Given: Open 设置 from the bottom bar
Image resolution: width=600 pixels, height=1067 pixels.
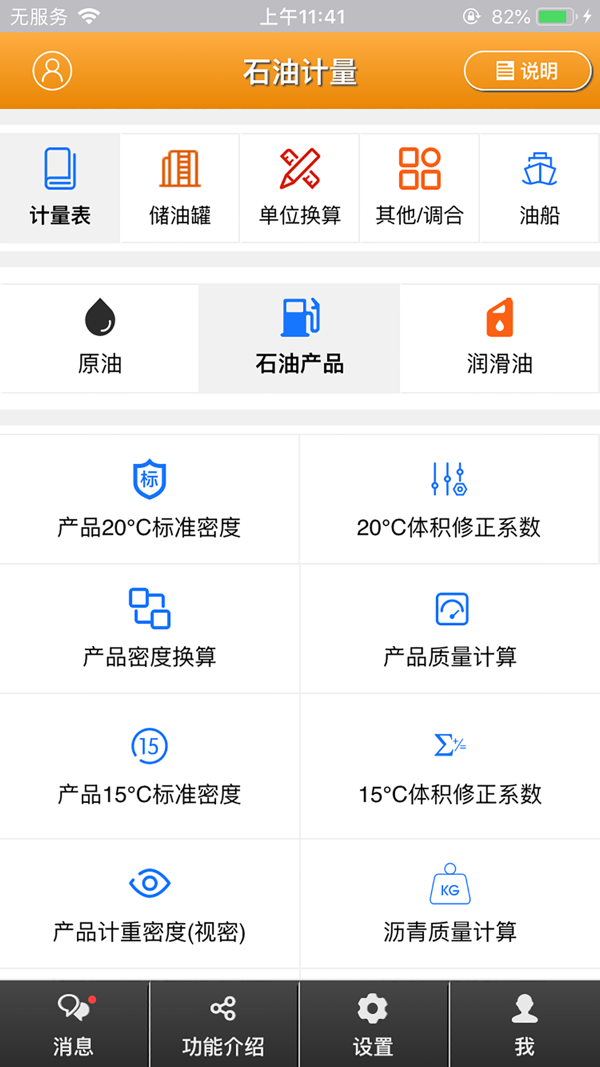Looking at the screenshot, I should (373, 1024).
